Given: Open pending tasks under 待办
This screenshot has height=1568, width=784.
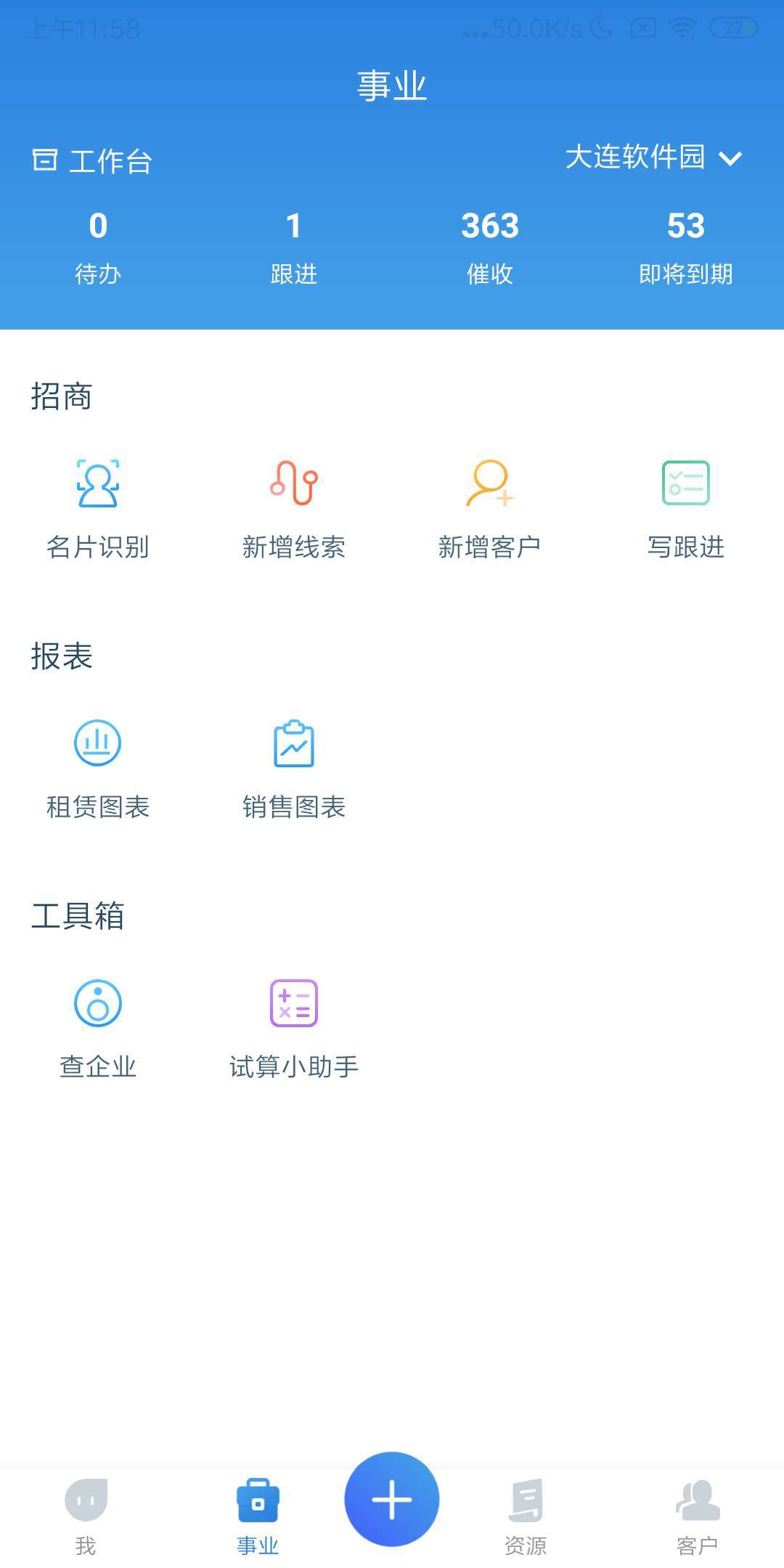Looking at the screenshot, I should click(x=97, y=247).
